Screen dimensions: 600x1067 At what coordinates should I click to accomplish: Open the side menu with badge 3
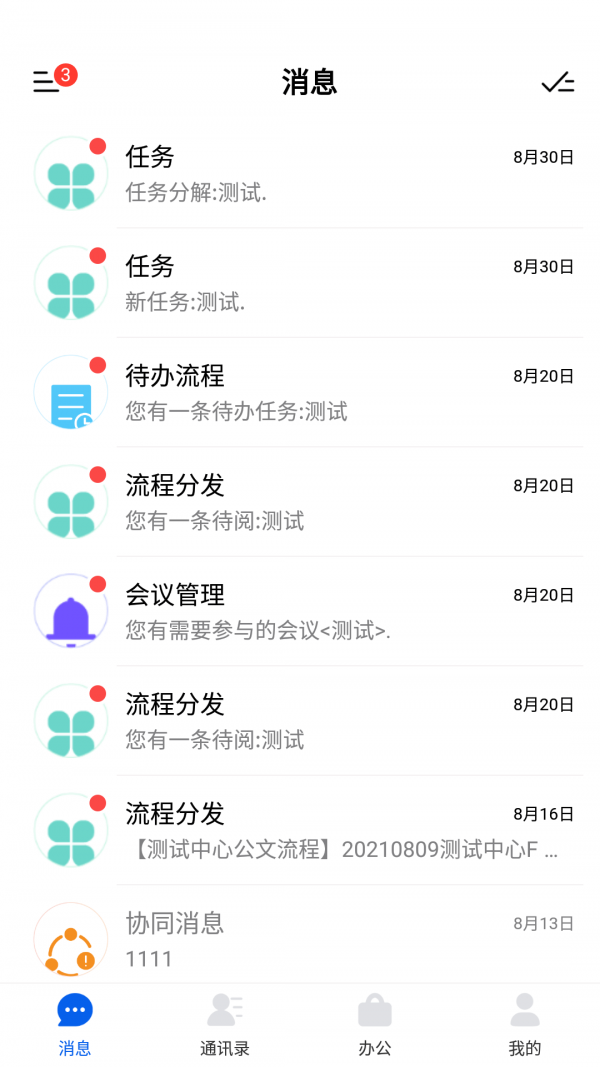point(47,82)
